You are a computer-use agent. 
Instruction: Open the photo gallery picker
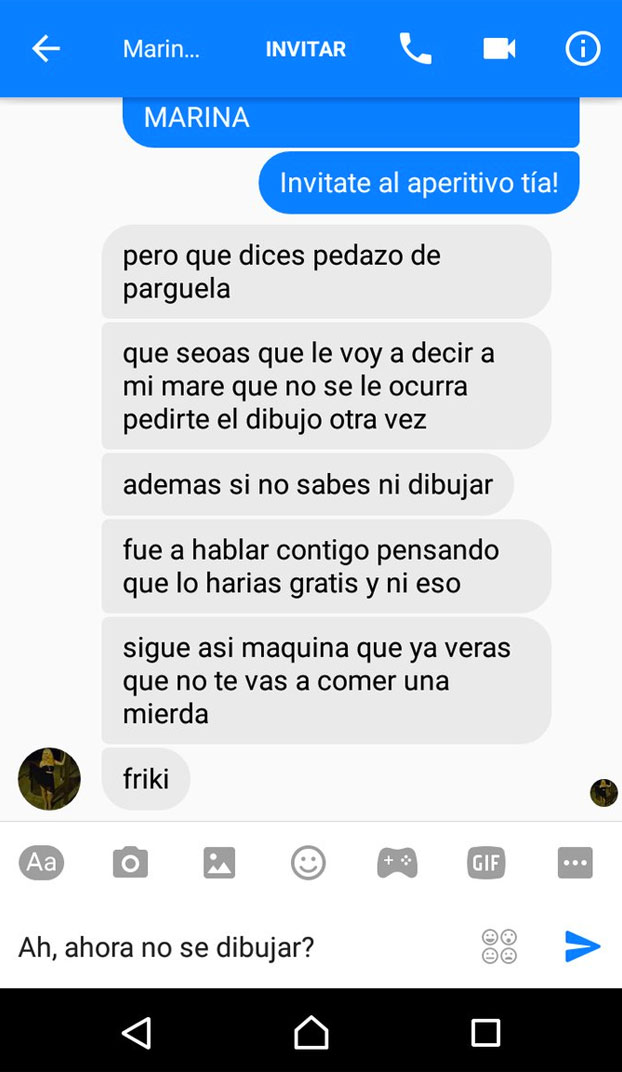tap(219, 862)
